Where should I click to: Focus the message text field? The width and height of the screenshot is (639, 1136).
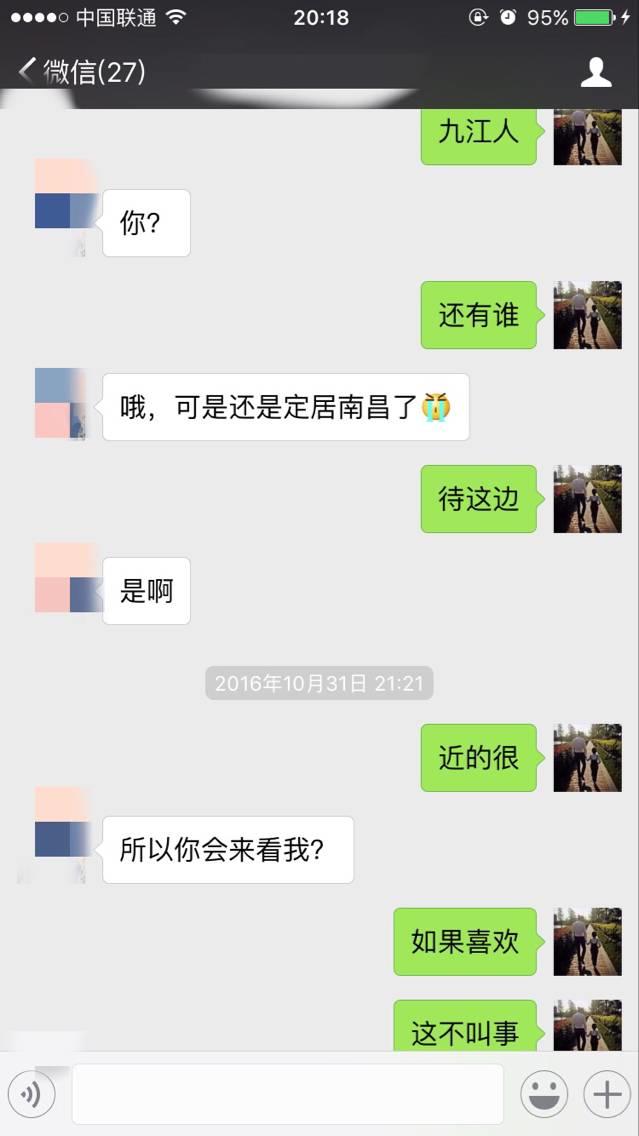click(287, 1095)
